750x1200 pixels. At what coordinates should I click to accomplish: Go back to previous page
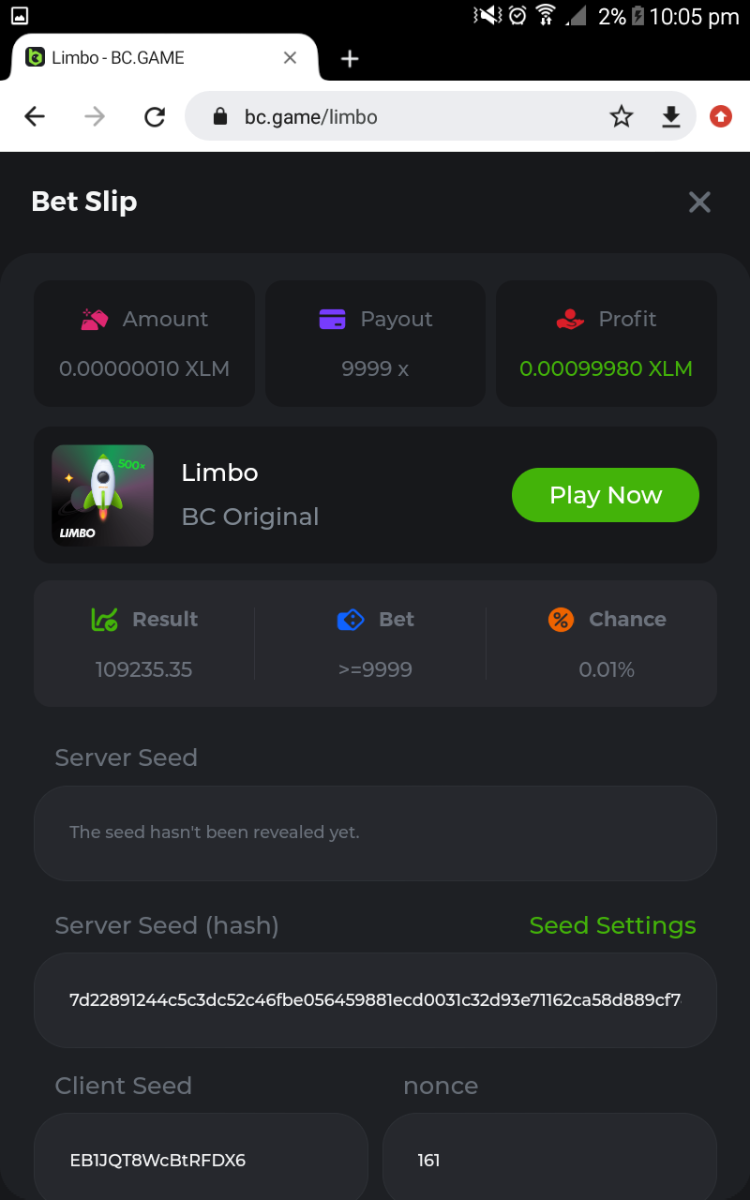coord(35,117)
